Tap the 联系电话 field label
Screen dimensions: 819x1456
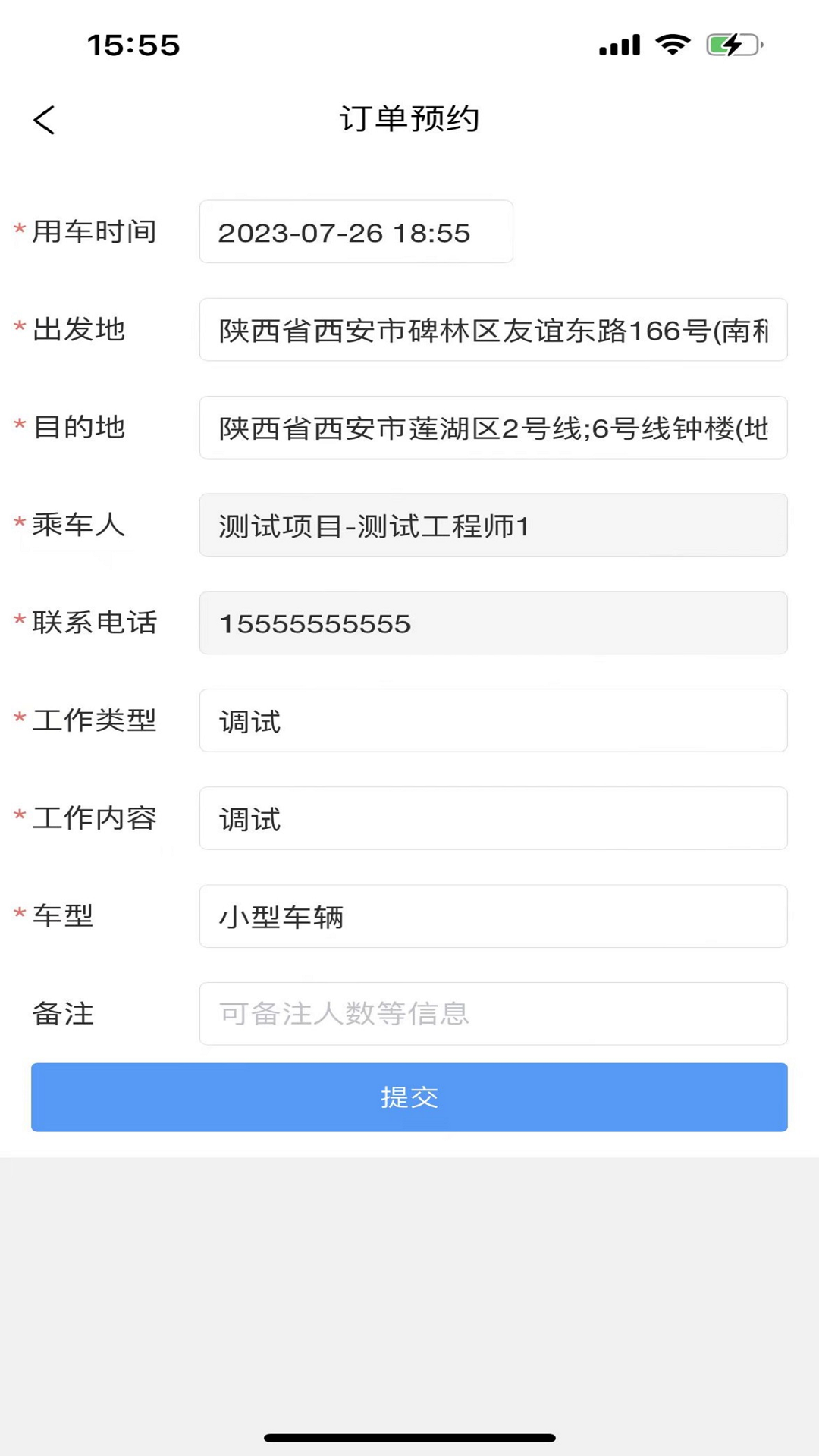click(x=96, y=623)
